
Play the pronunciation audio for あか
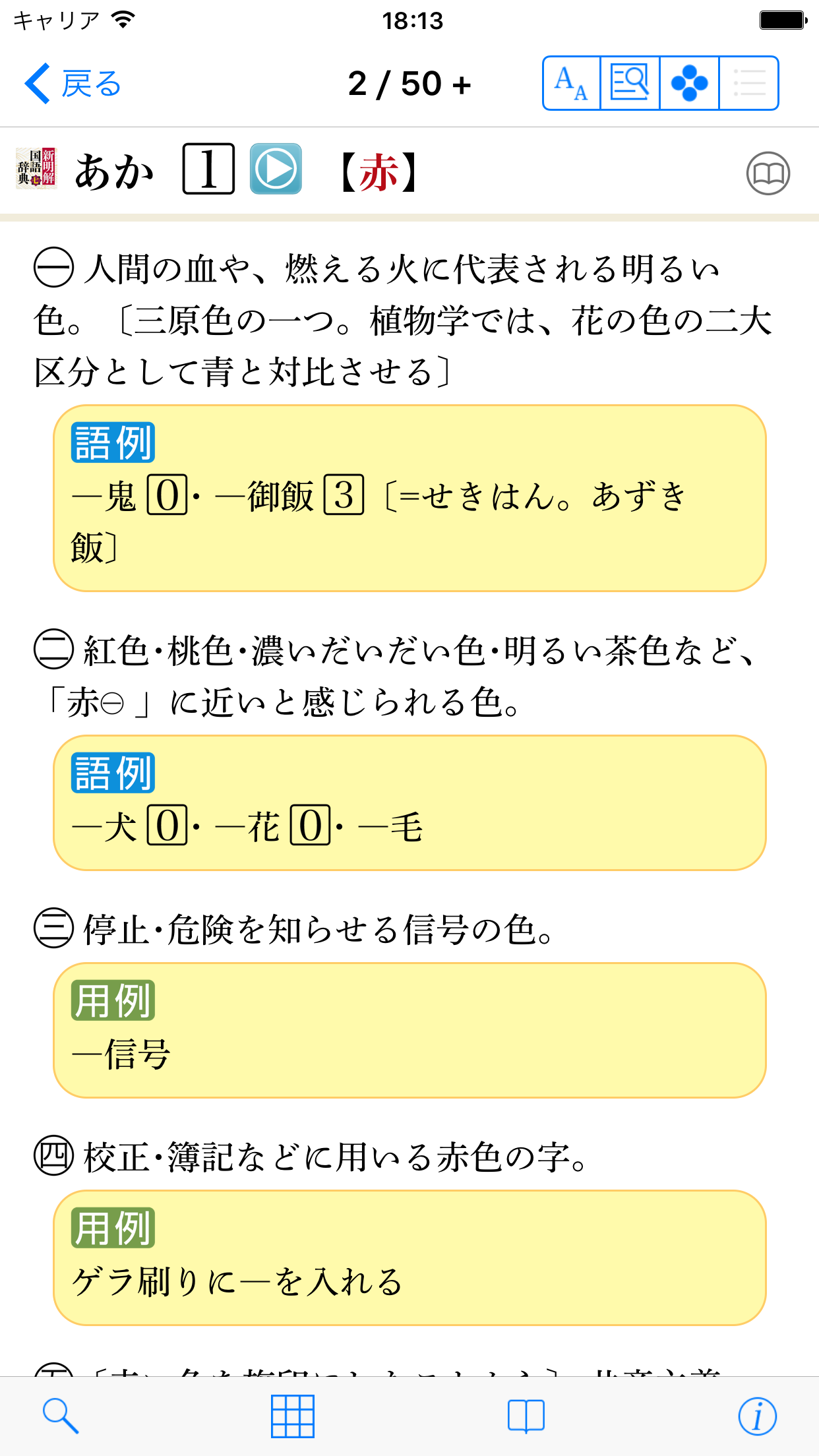coord(276,169)
